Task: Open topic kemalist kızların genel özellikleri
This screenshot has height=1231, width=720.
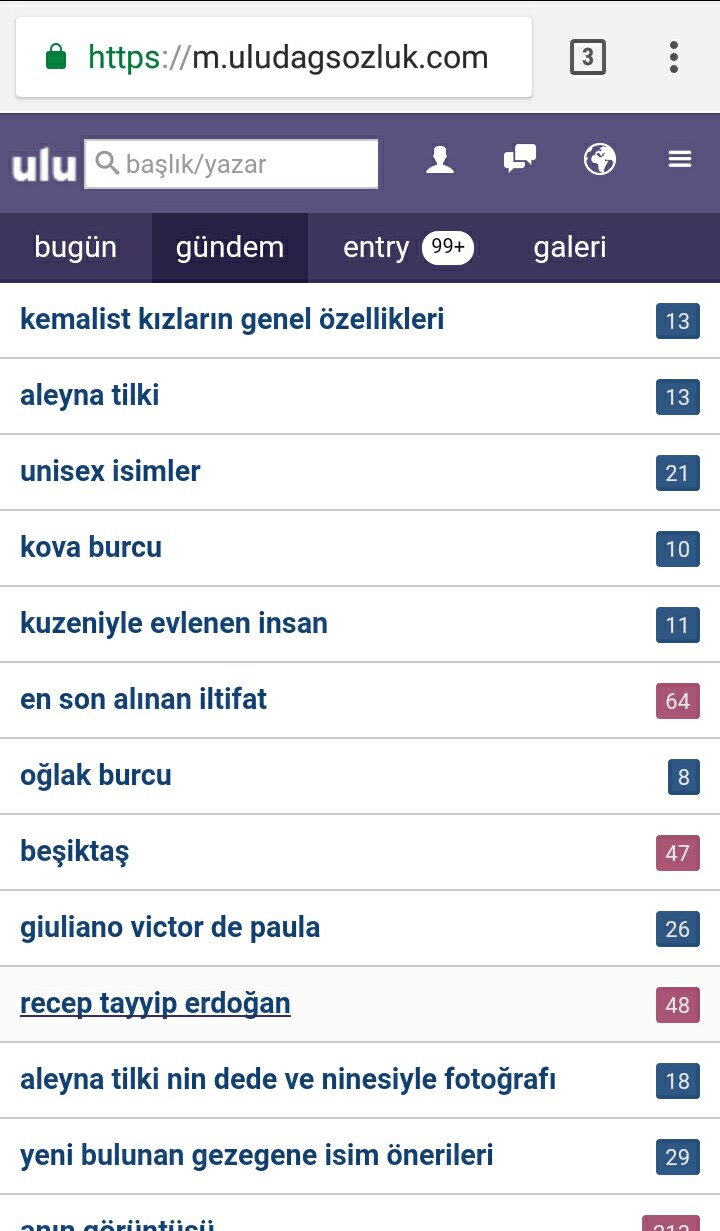Action: click(x=232, y=320)
